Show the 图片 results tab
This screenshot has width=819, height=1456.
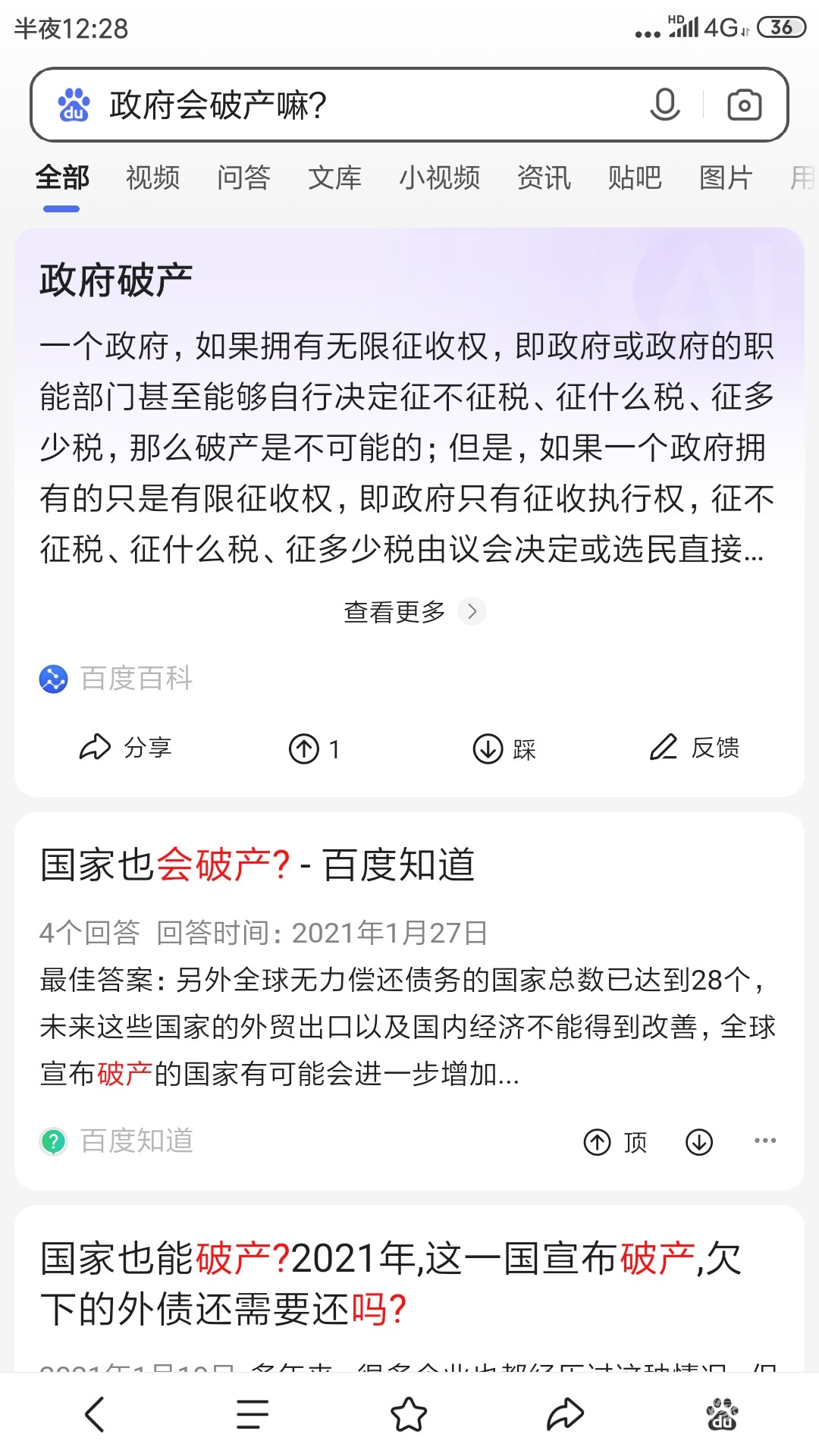[x=726, y=178]
